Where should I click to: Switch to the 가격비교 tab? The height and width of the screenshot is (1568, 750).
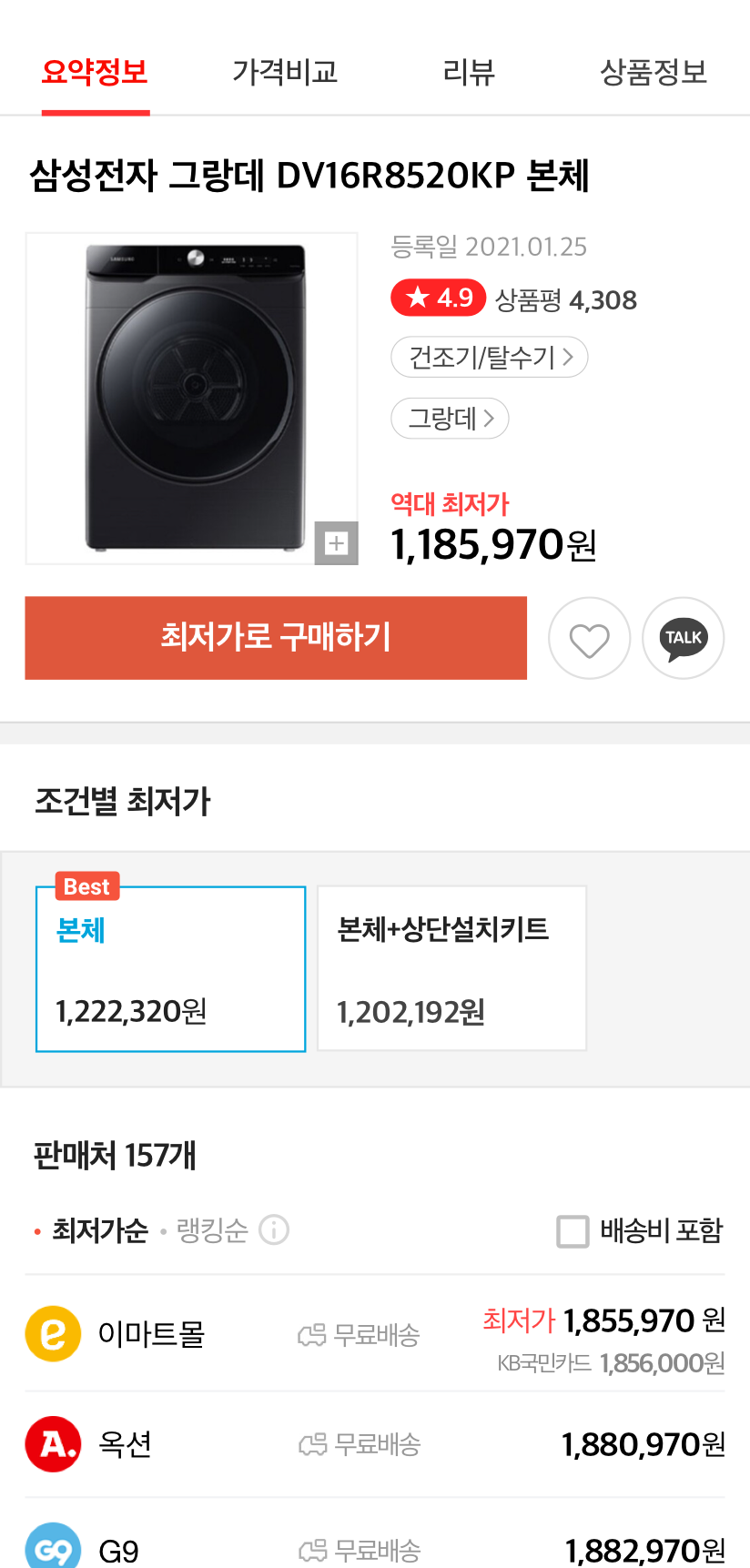[x=285, y=72]
